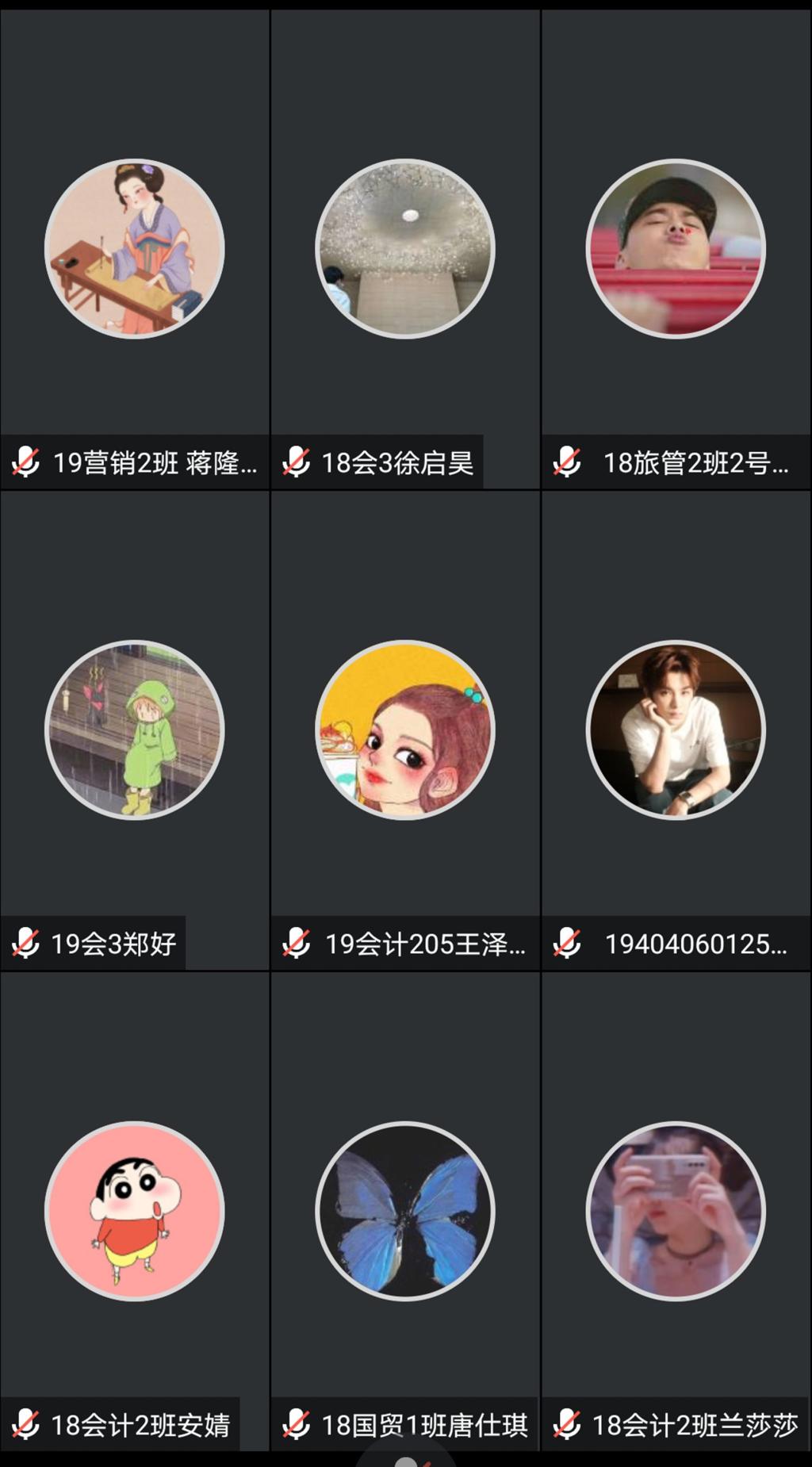The image size is (812, 1467).
Task: Open the 19404060125 participant tile
Action: 676,730
